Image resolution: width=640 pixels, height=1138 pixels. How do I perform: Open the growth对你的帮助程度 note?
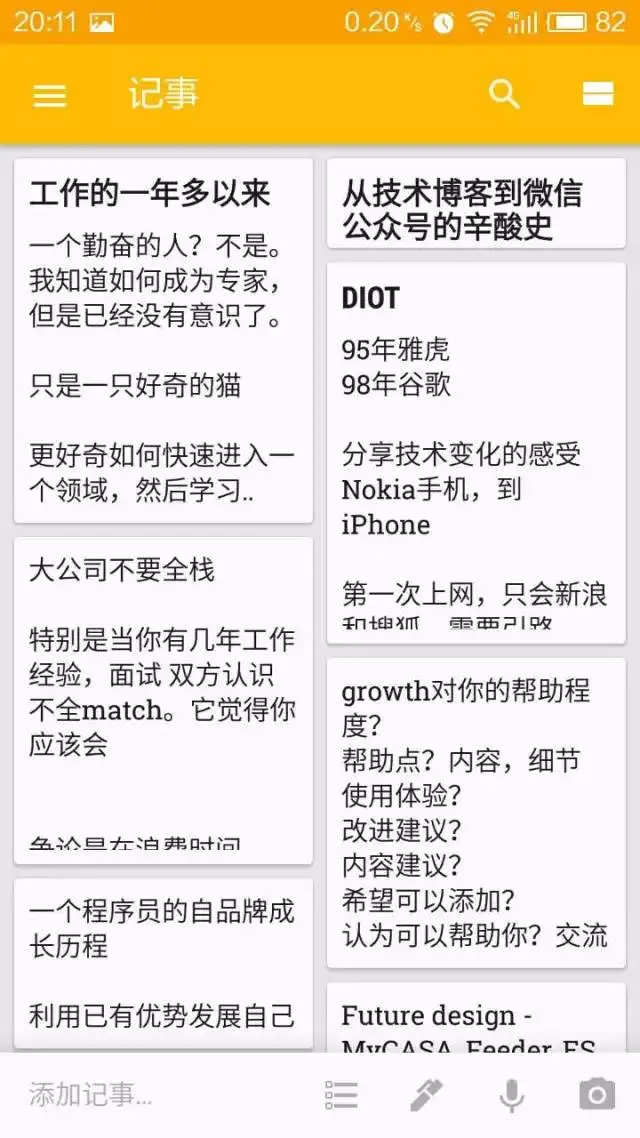[476, 812]
